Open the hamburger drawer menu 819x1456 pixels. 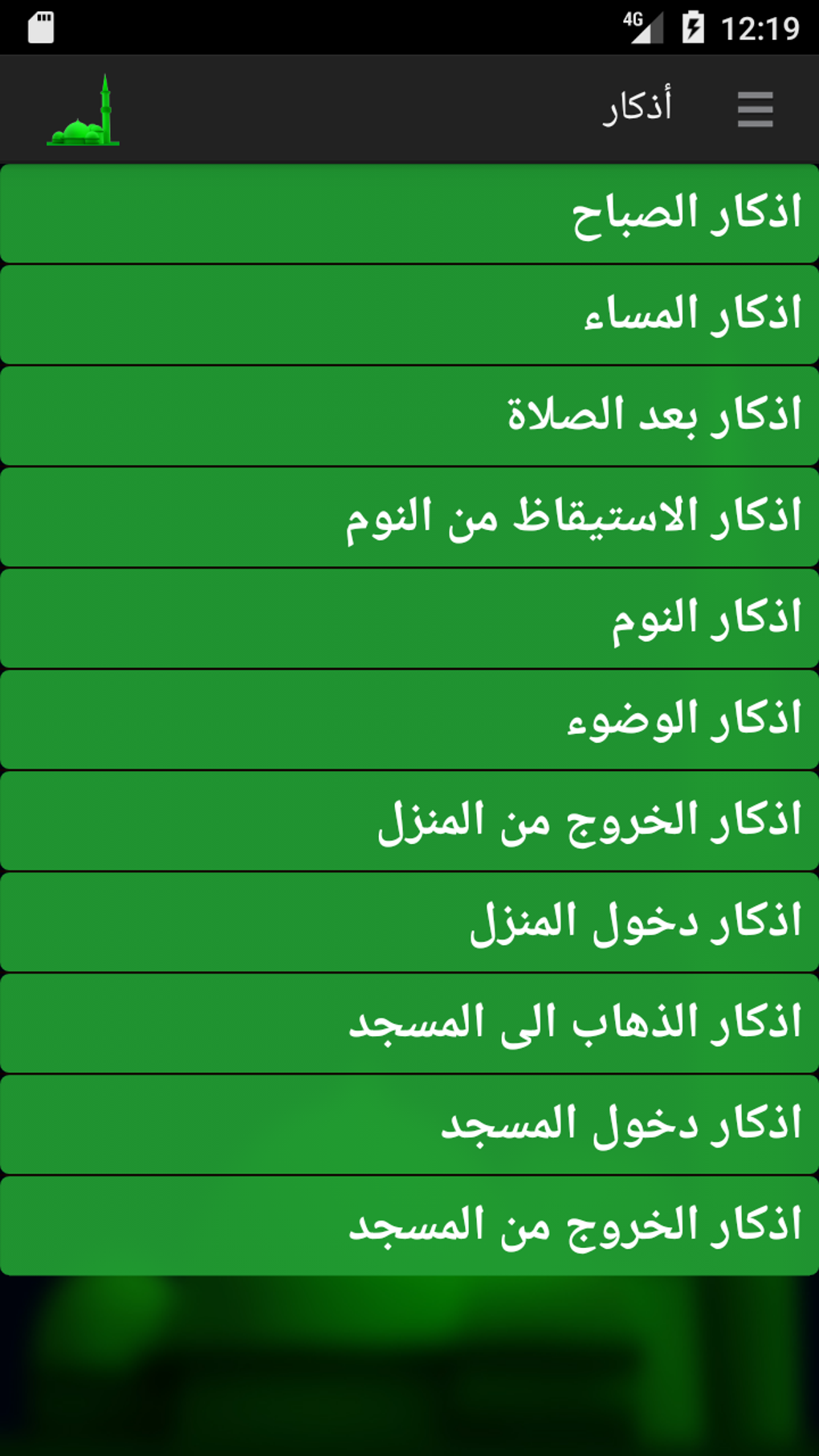[755, 109]
